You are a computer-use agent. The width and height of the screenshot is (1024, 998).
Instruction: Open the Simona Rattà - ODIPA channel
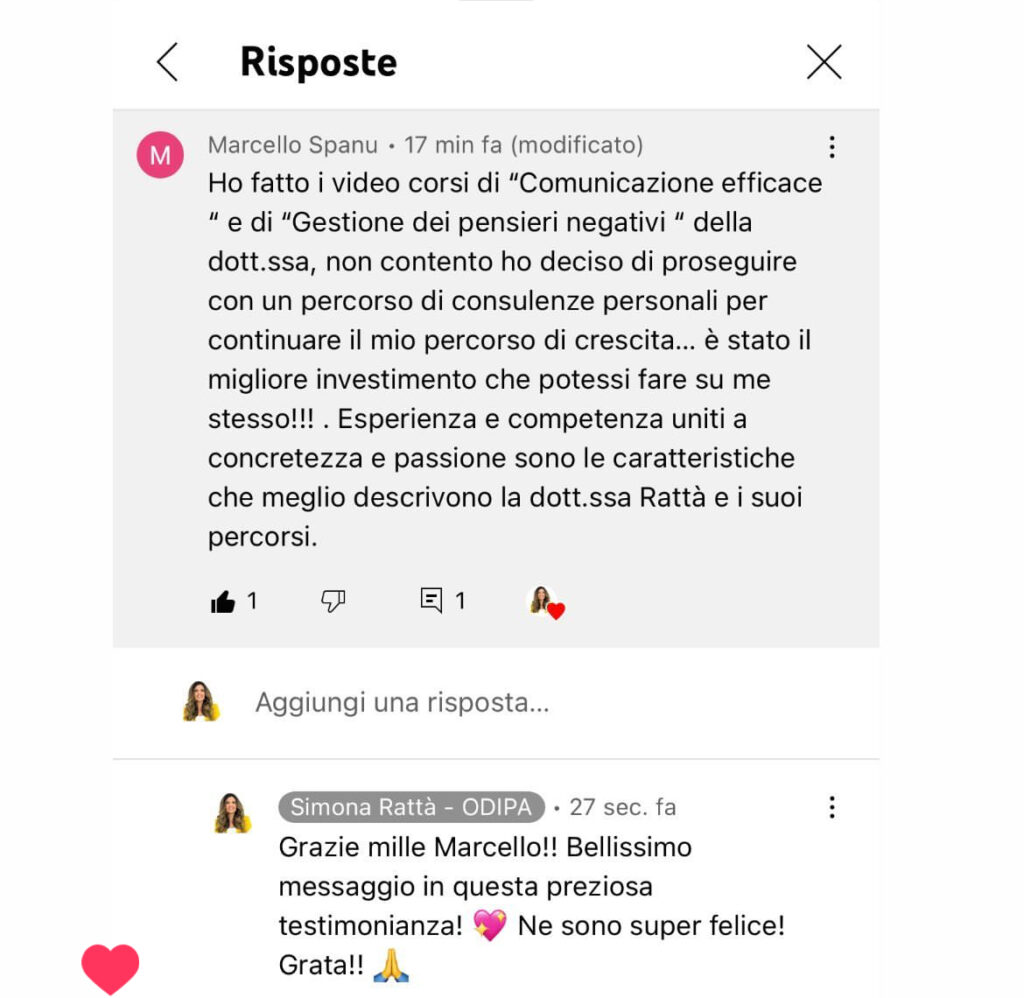click(x=411, y=807)
